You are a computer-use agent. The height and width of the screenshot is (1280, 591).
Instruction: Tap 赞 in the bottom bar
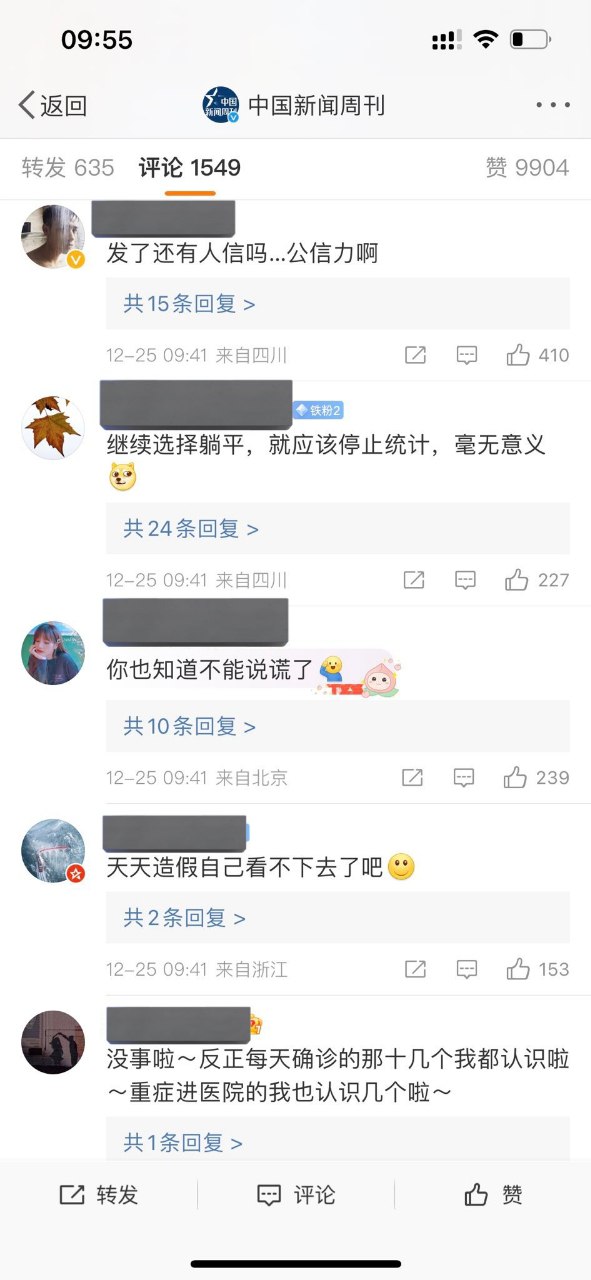coord(493,1195)
